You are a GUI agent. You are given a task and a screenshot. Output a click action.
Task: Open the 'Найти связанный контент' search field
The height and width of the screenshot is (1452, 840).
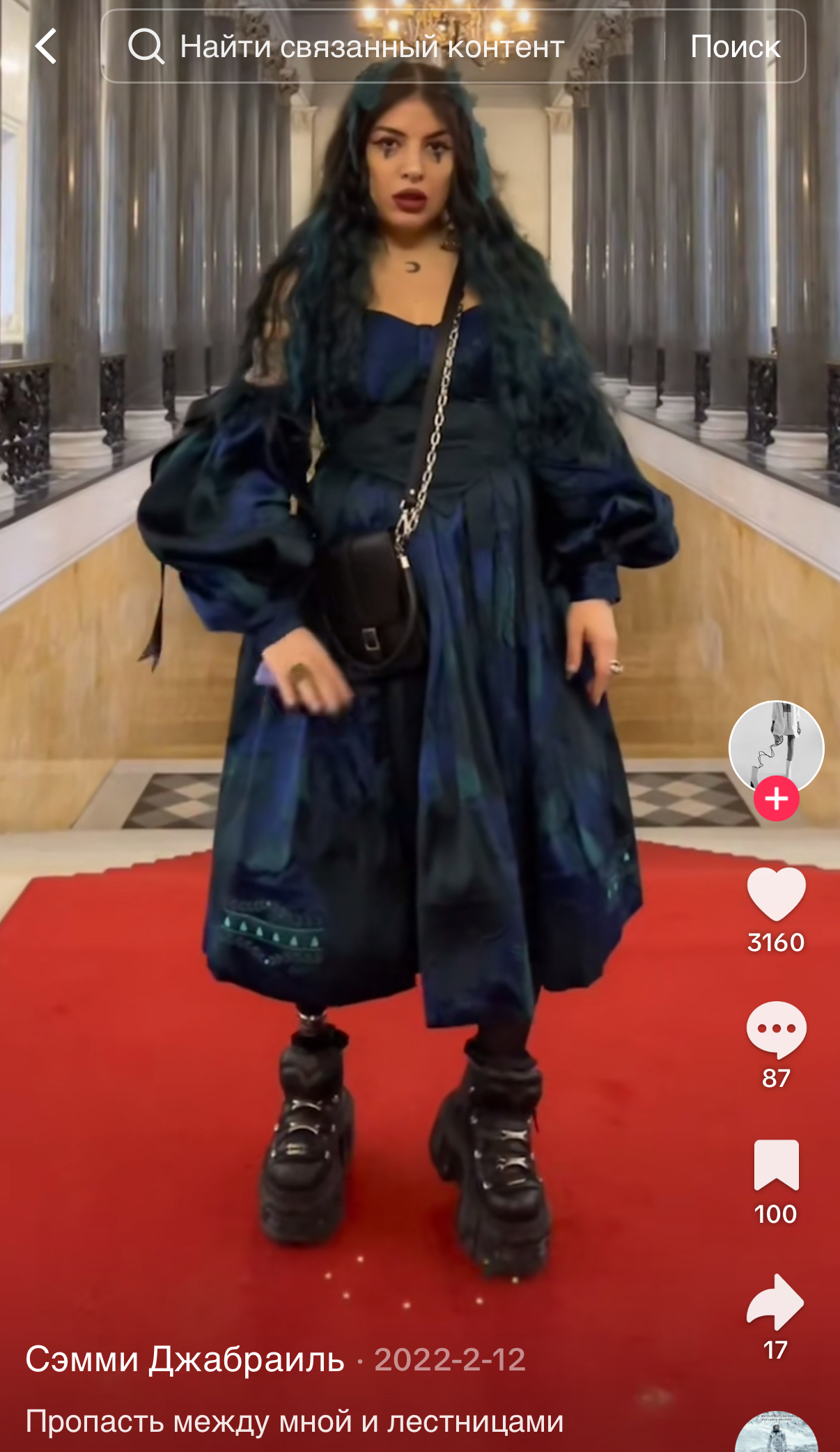tap(382, 46)
